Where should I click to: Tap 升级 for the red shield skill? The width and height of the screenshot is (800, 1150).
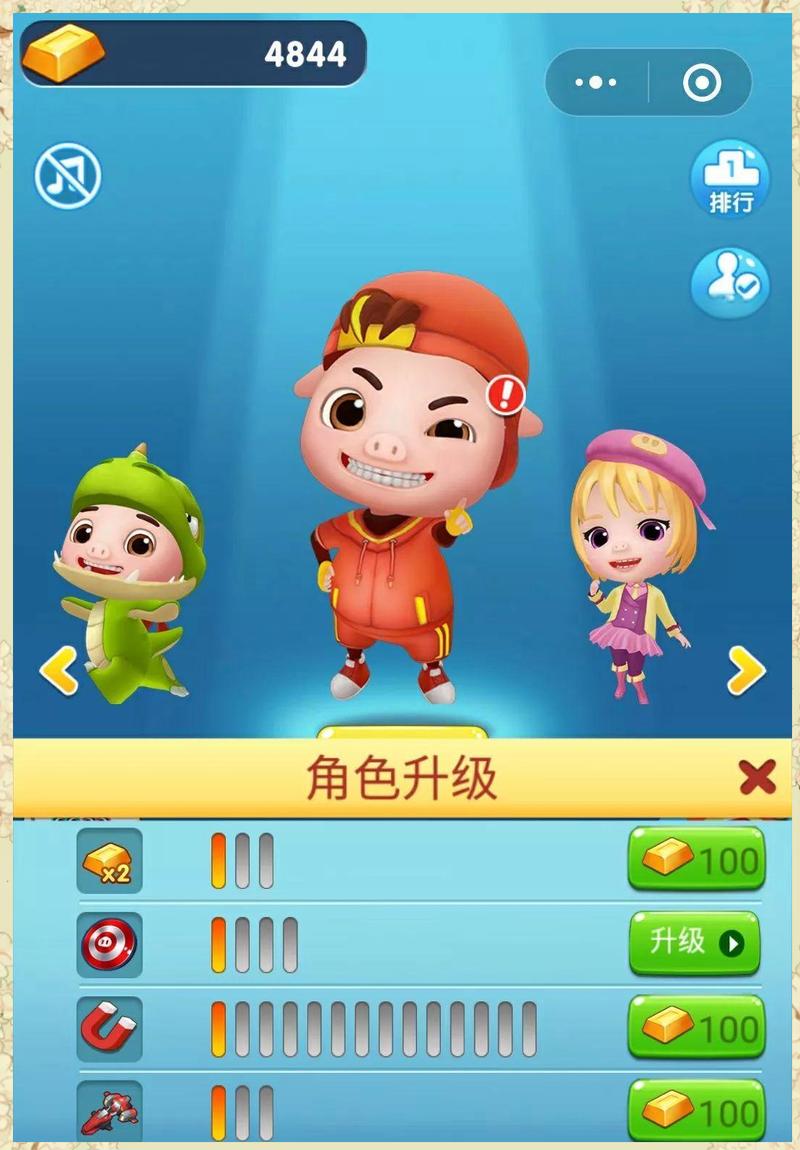click(x=694, y=942)
